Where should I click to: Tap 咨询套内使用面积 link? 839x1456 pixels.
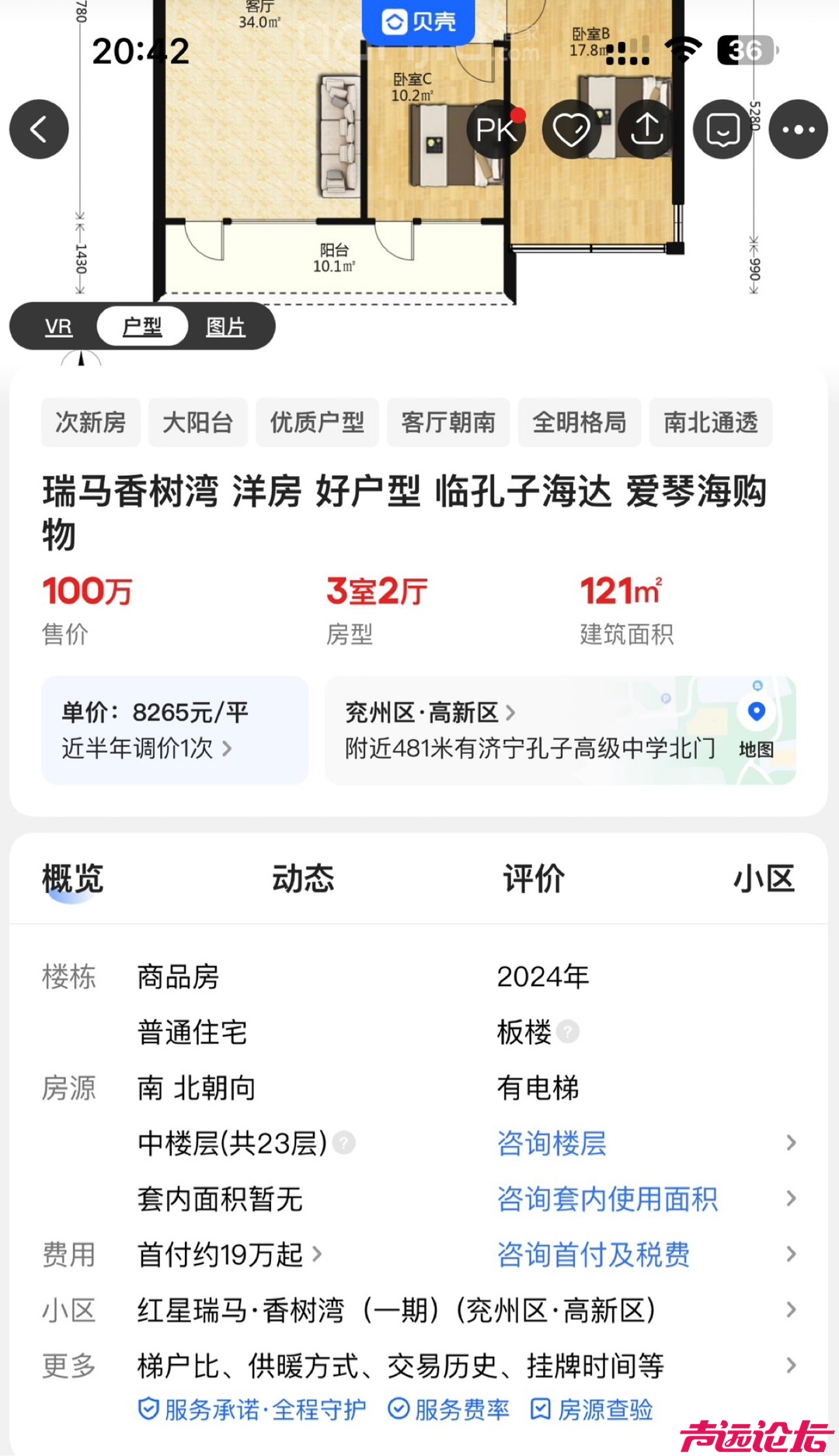pyautogui.click(x=607, y=1199)
